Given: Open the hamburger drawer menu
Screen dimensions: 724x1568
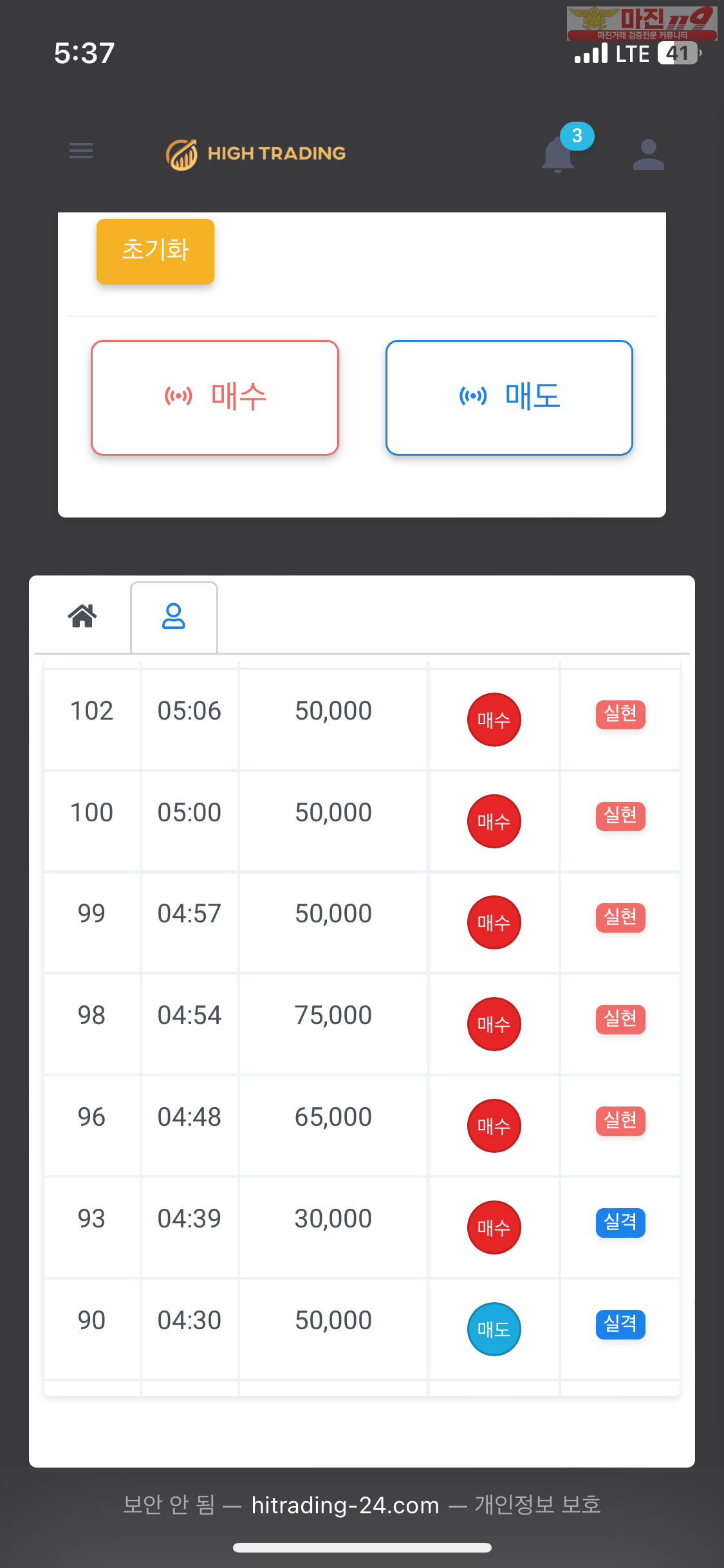Looking at the screenshot, I should tap(81, 151).
